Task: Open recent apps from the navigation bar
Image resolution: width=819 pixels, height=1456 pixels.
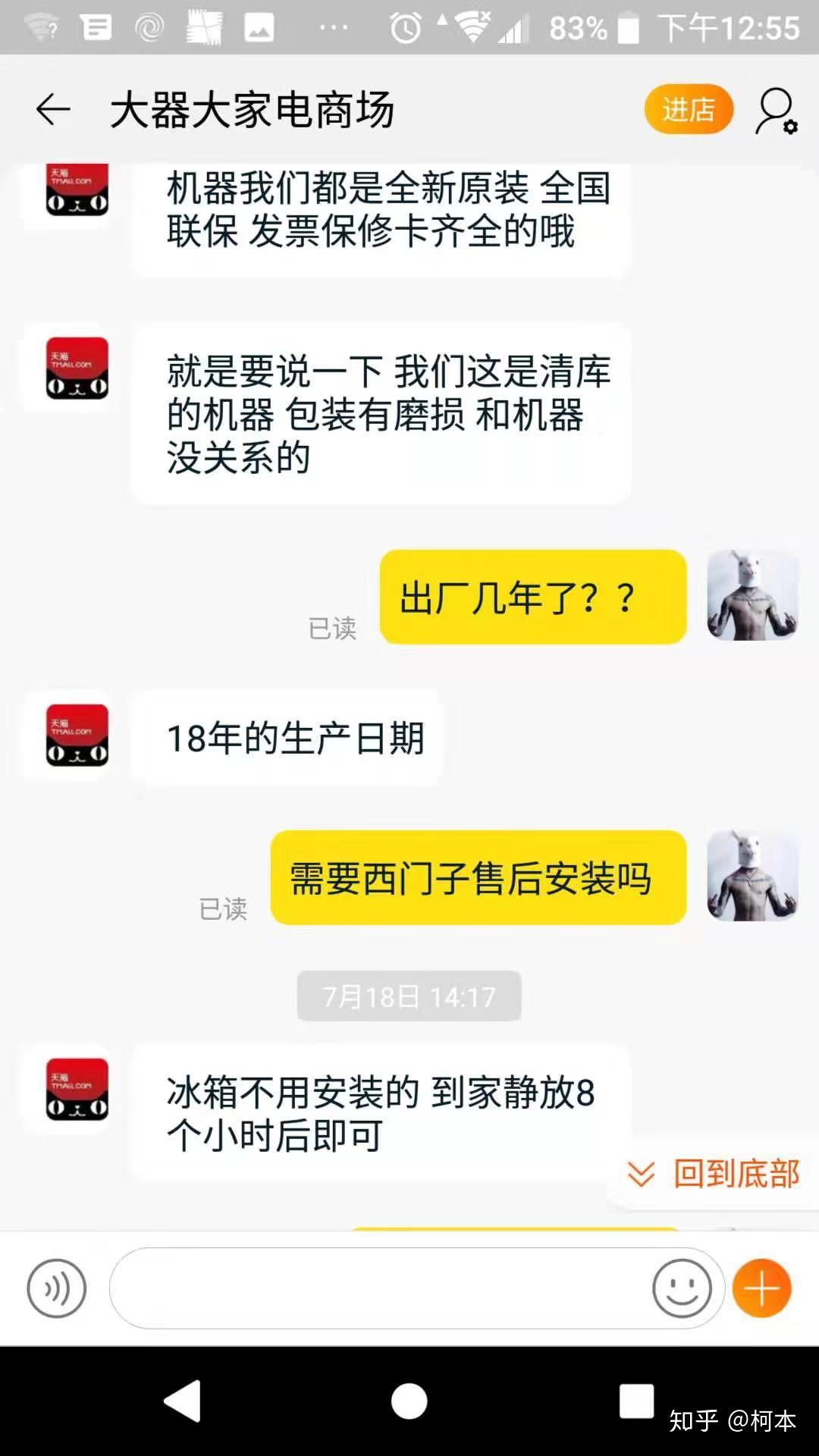Action: click(636, 1401)
